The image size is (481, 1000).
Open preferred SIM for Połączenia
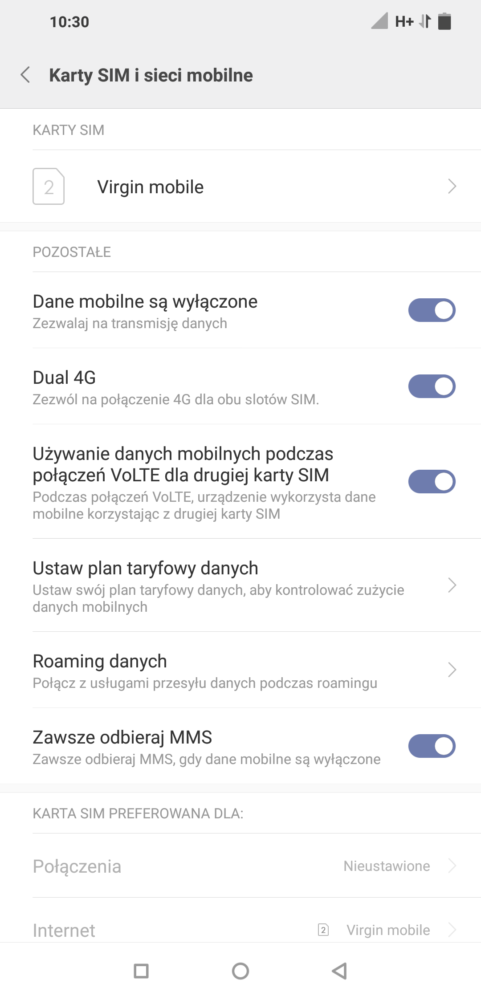pyautogui.click(x=240, y=866)
